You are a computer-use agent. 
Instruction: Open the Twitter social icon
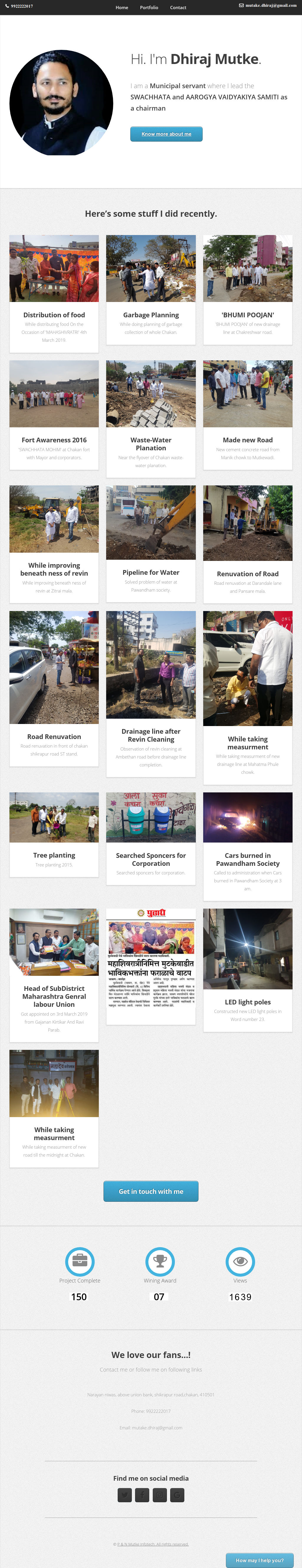125,1495
